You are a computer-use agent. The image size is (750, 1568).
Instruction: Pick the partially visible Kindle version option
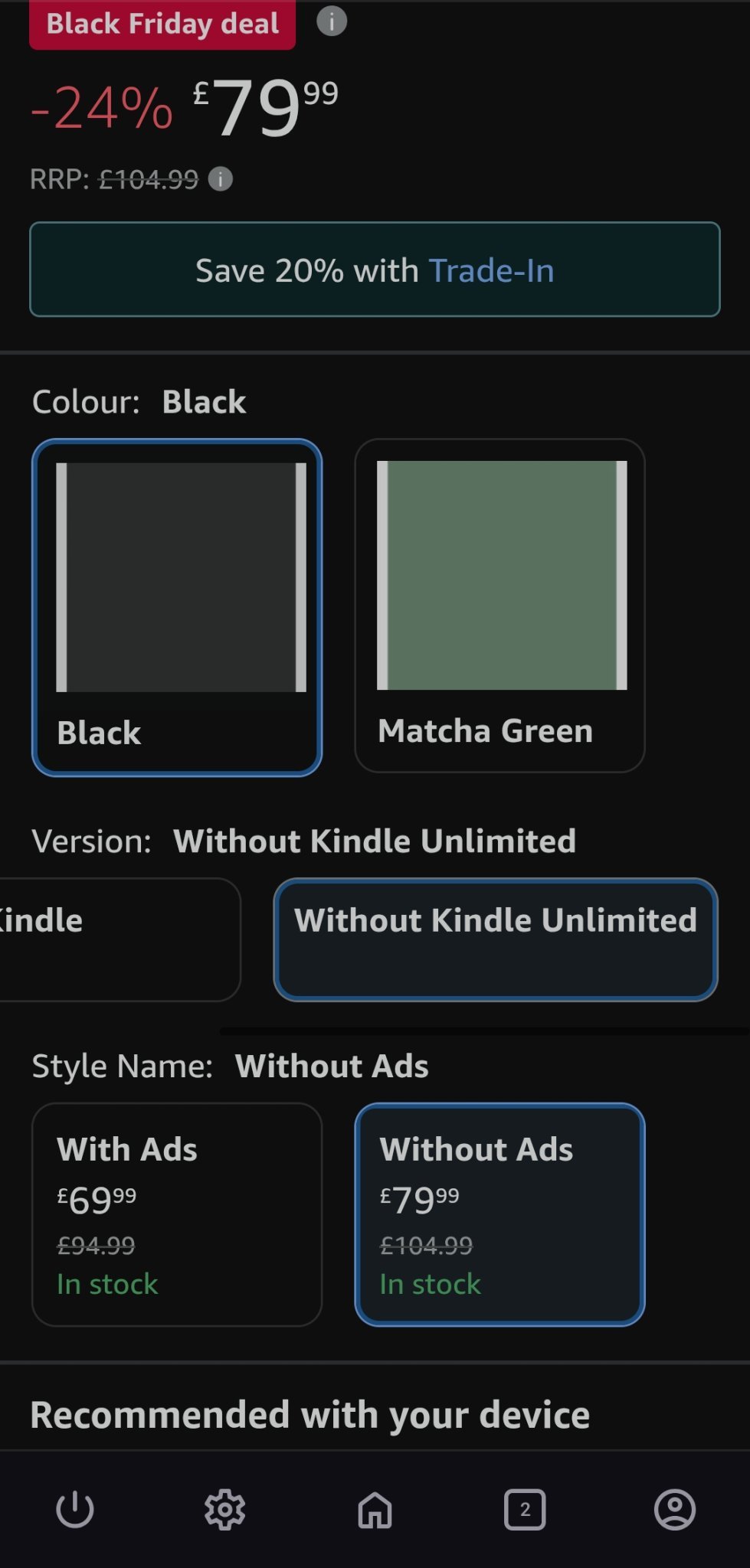pos(115,939)
